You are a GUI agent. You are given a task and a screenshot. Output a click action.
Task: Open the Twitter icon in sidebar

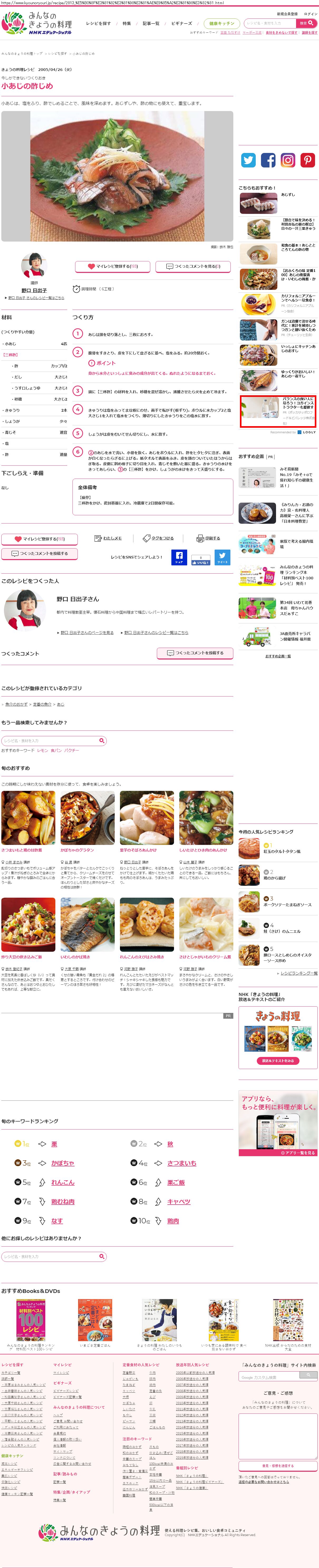(x=248, y=160)
